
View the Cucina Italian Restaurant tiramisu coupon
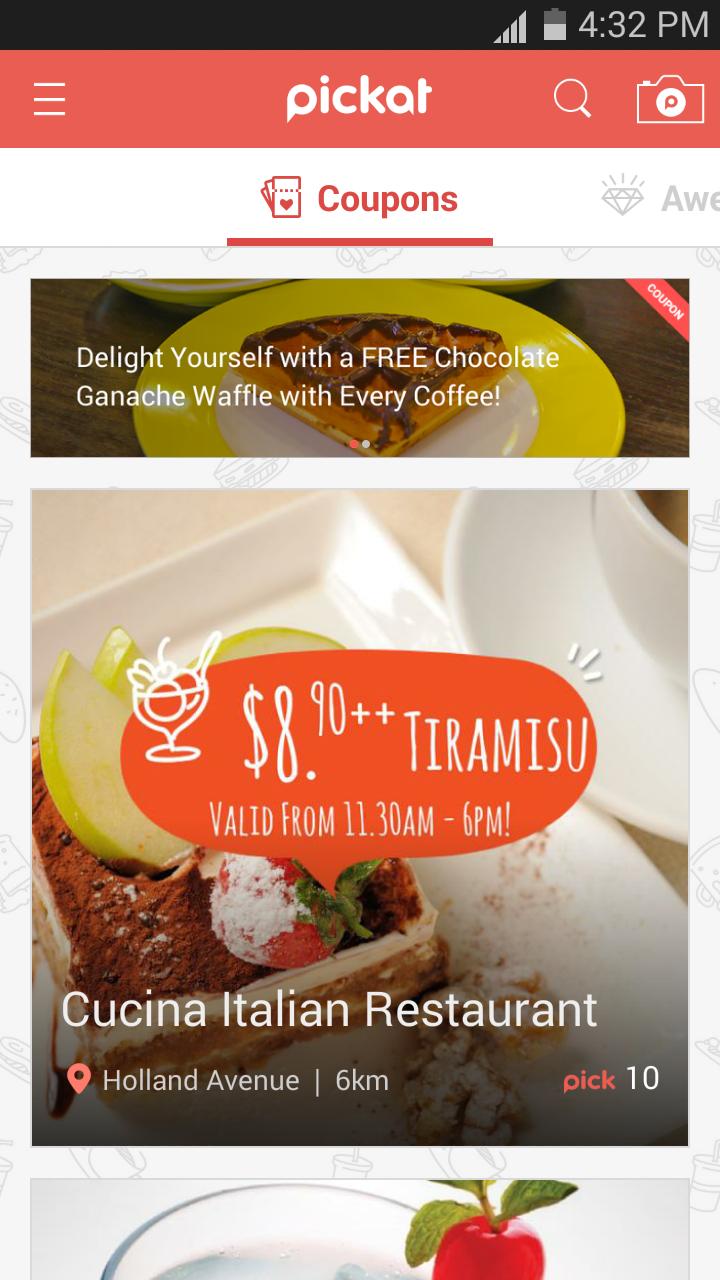[x=360, y=817]
